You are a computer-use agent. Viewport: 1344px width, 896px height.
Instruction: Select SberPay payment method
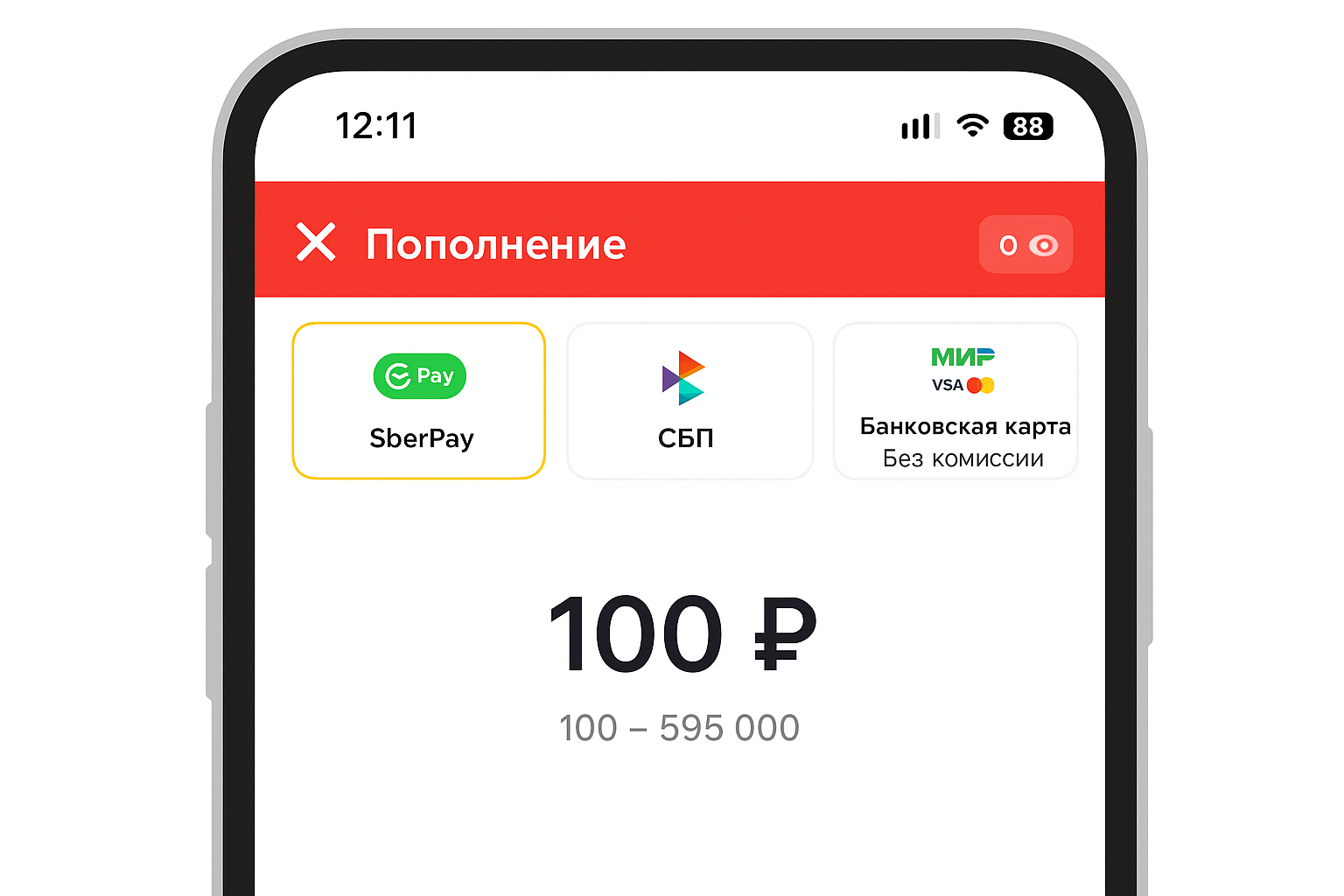pos(419,401)
